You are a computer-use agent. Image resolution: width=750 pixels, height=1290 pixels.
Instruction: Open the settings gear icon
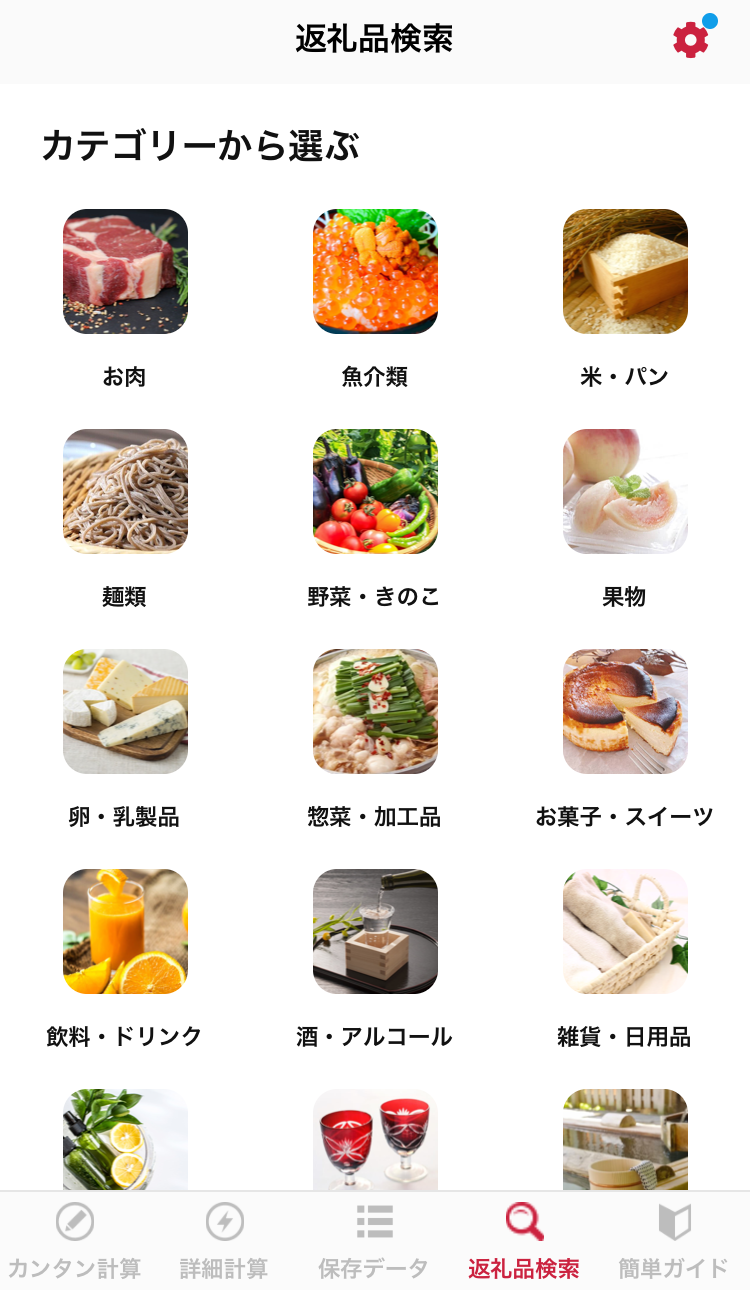(691, 39)
